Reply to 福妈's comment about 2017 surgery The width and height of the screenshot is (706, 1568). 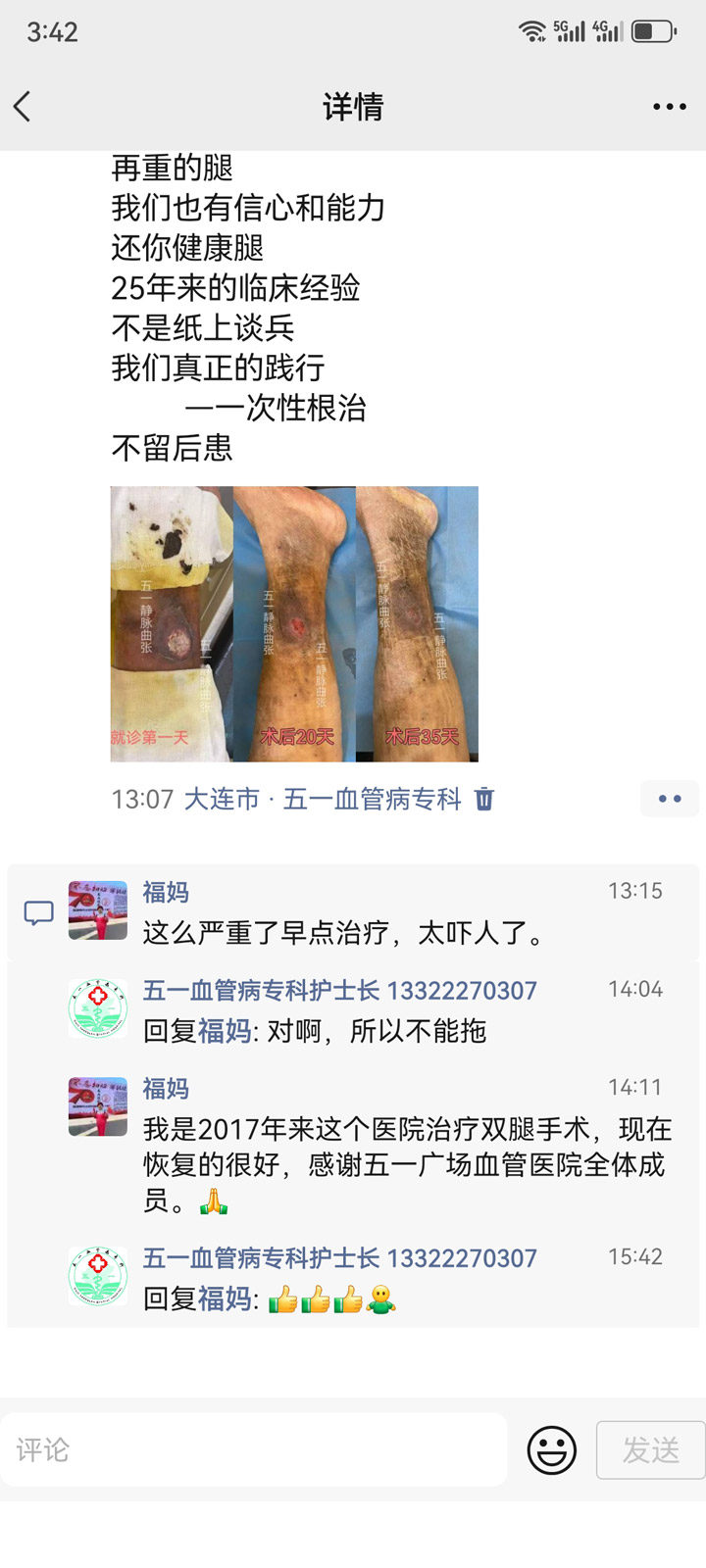(406, 1165)
